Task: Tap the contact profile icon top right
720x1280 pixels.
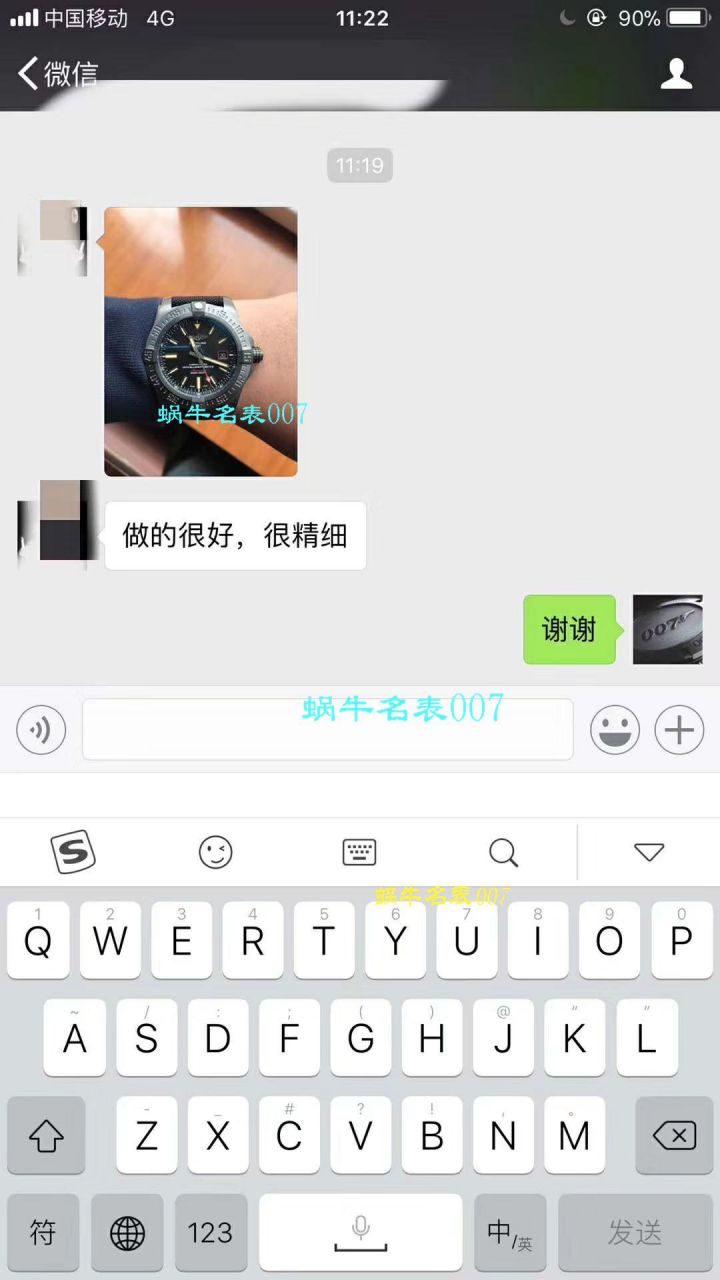Action: 676,73
